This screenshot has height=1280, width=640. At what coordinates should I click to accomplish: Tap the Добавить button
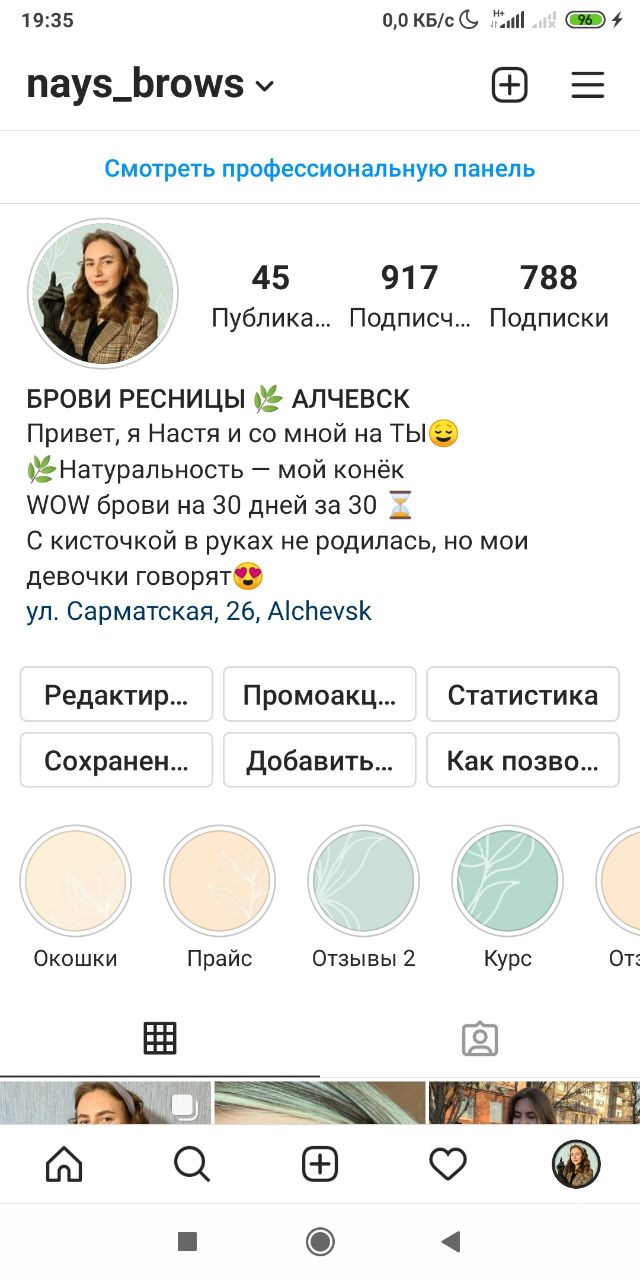coord(319,761)
